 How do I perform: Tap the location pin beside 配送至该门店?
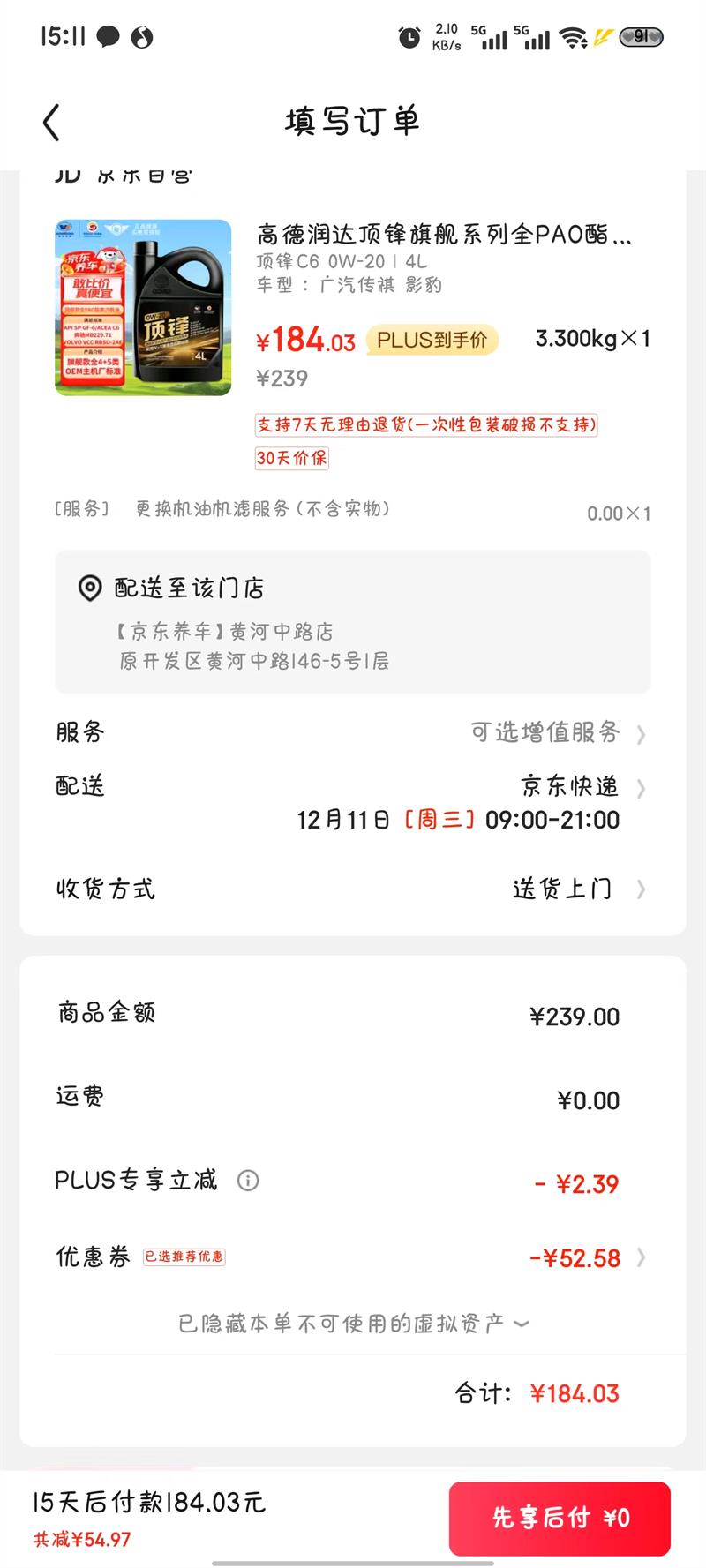[92, 586]
